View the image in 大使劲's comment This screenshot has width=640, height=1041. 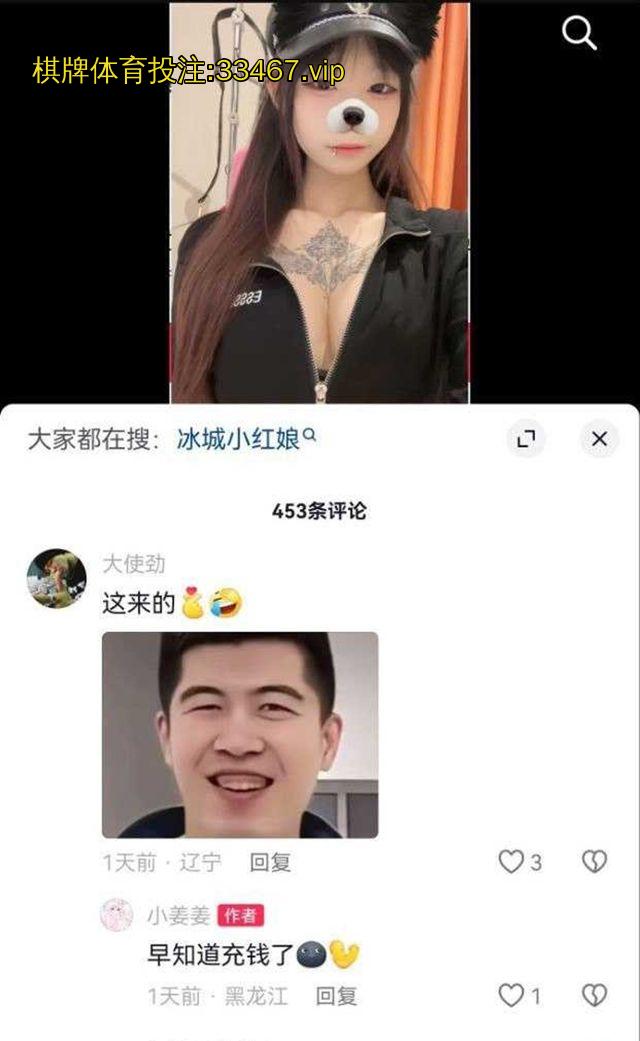pos(240,735)
